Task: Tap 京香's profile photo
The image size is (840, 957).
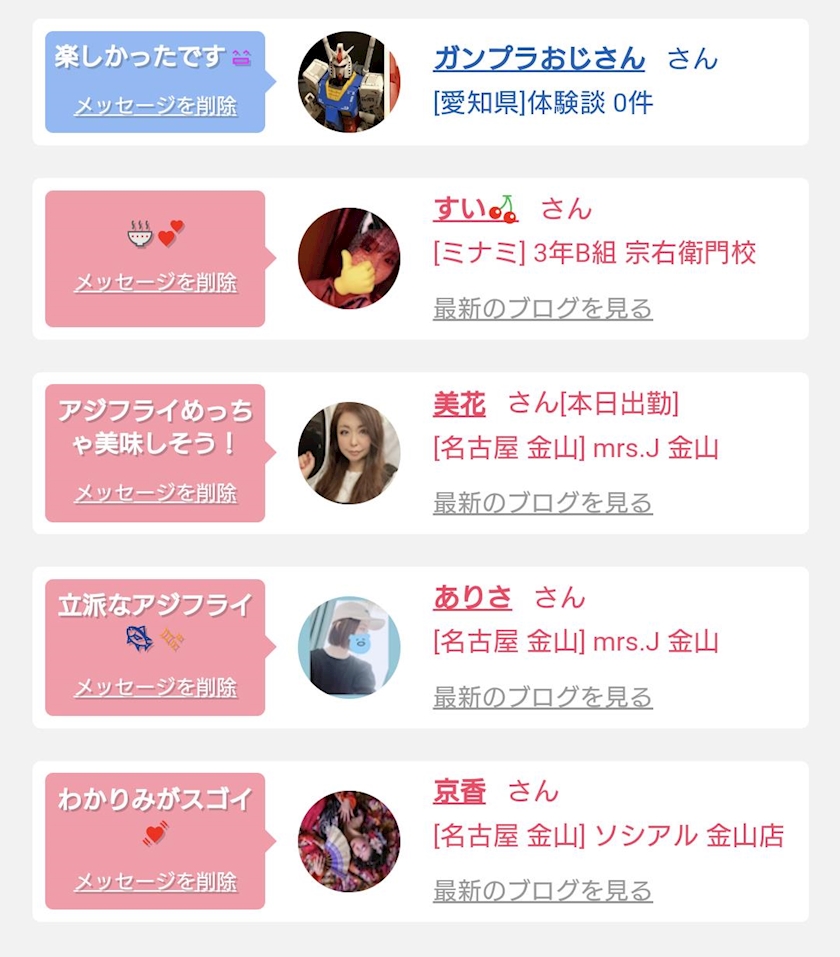Action: [x=349, y=842]
